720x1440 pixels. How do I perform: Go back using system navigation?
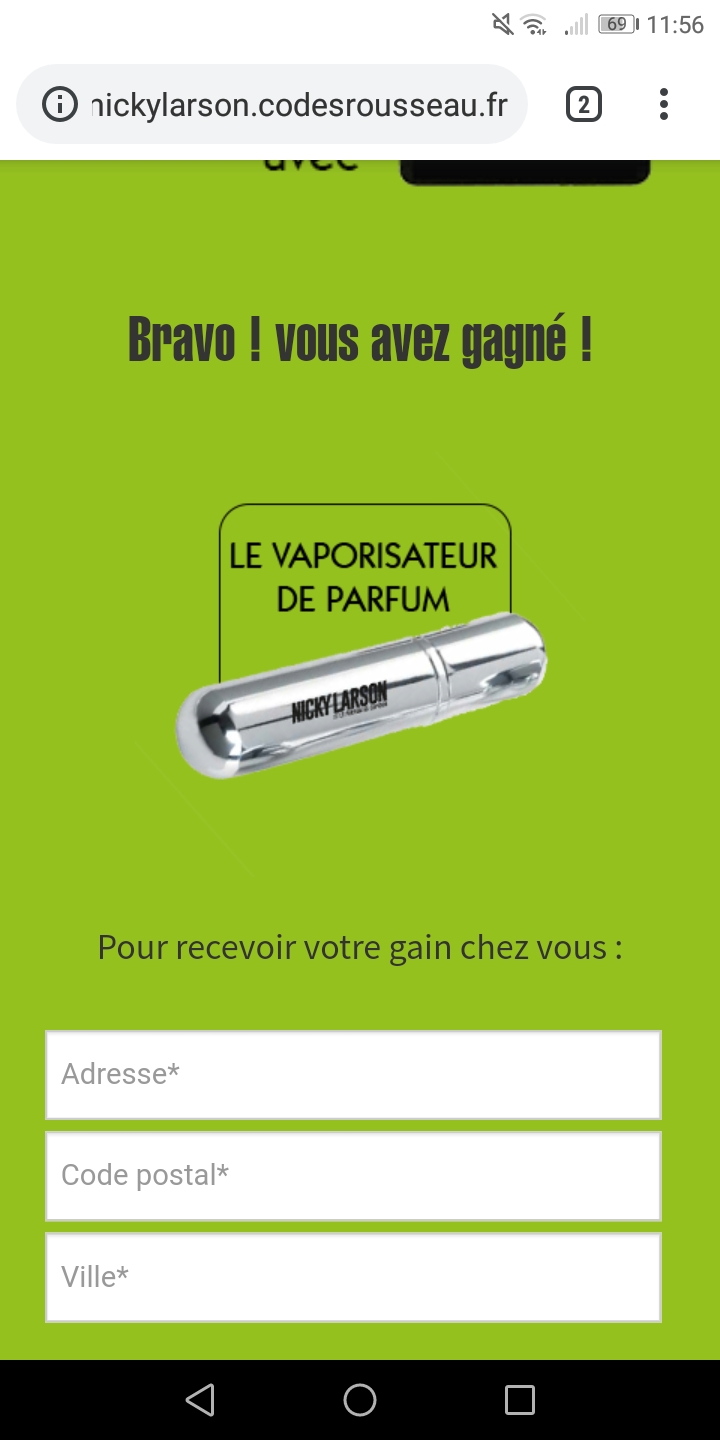[x=200, y=1400]
